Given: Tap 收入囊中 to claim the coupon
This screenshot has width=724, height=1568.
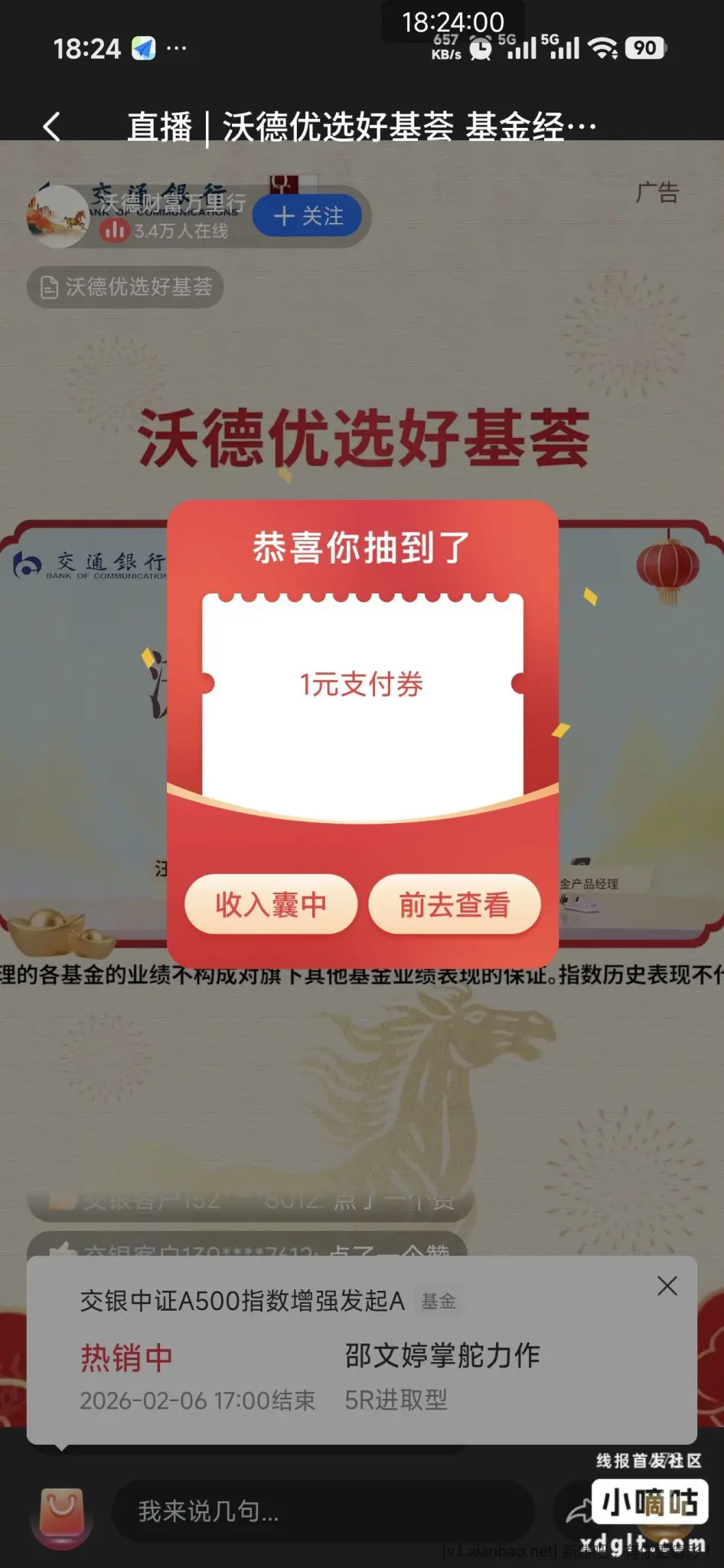Looking at the screenshot, I should [x=271, y=904].
